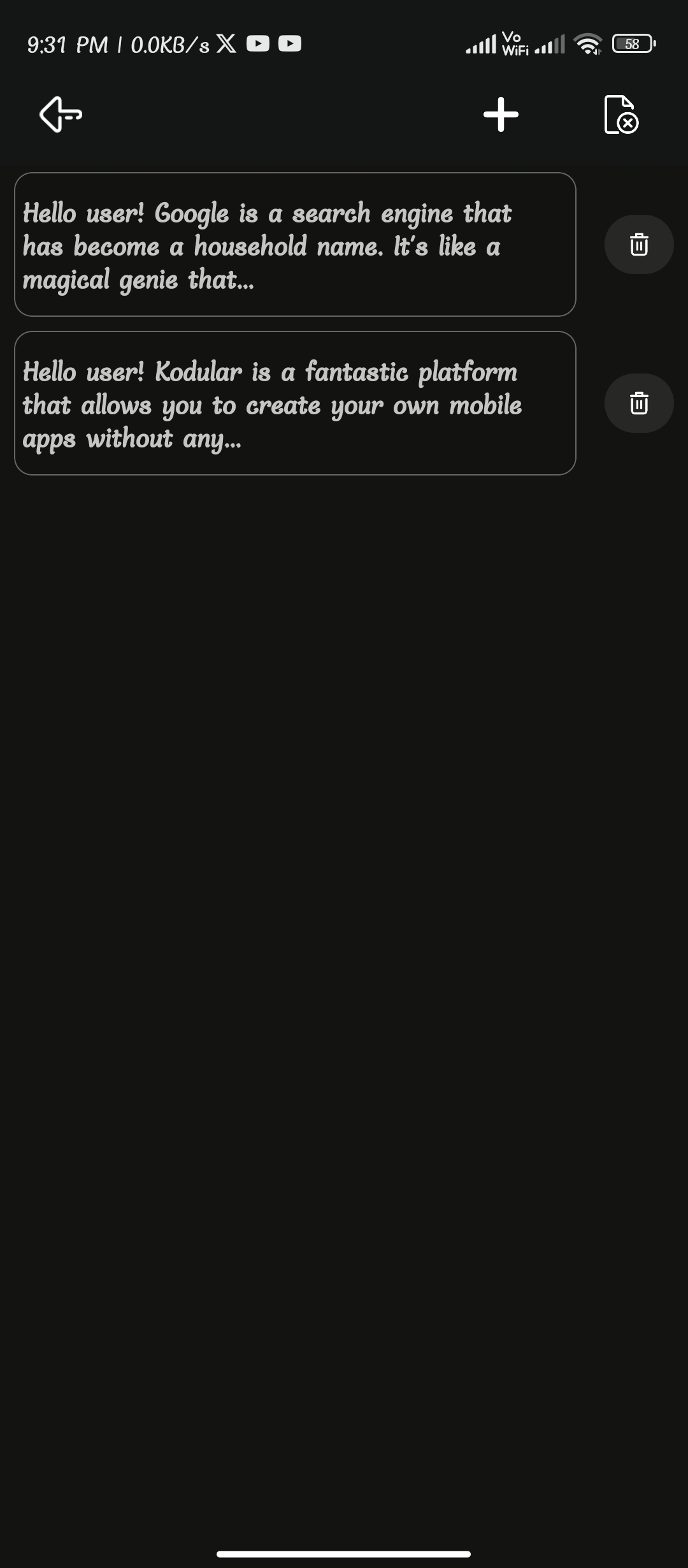The width and height of the screenshot is (688, 1568).
Task: Delete the Google search engine entry
Action: click(x=638, y=245)
